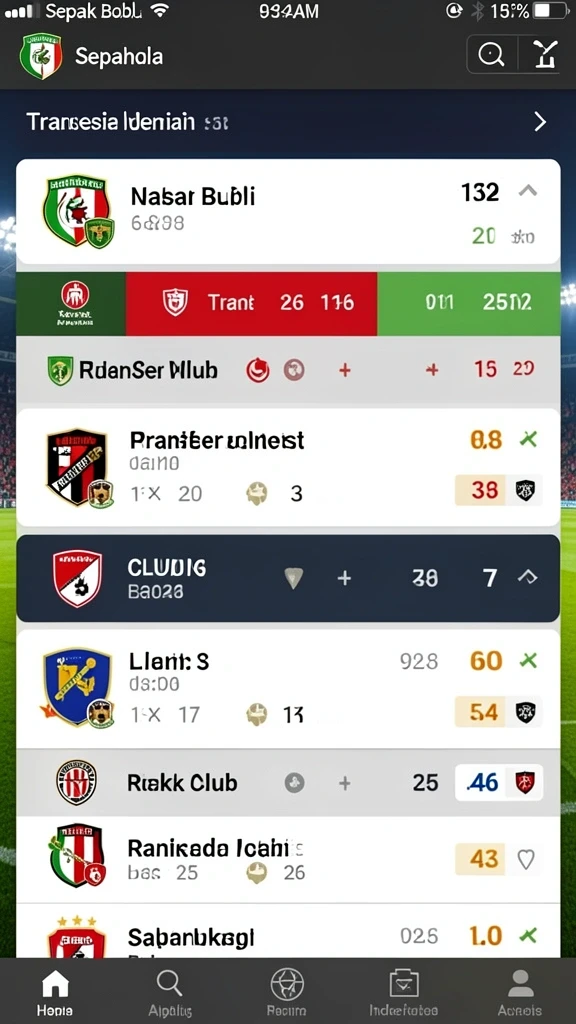576x1024 pixels.
Task: Open the football tab in bottom bar
Action: tap(287, 992)
